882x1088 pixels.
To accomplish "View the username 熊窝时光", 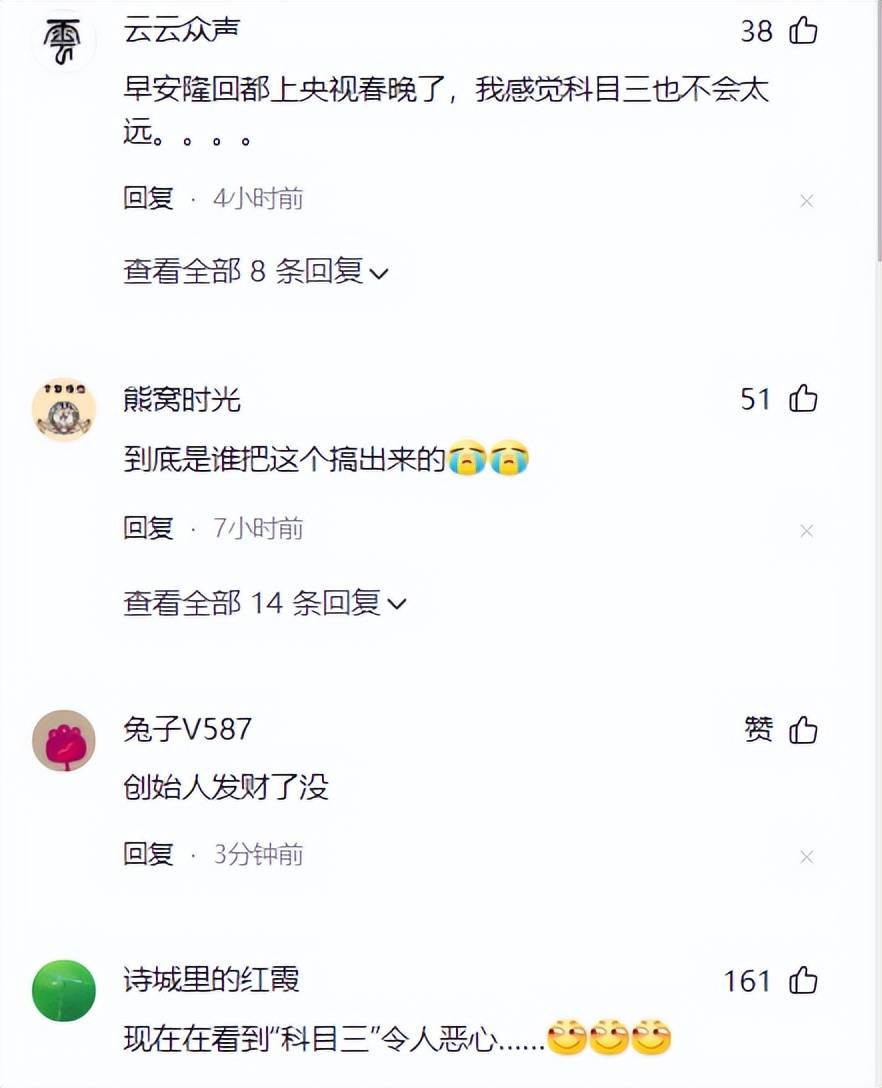I will pyautogui.click(x=182, y=400).
